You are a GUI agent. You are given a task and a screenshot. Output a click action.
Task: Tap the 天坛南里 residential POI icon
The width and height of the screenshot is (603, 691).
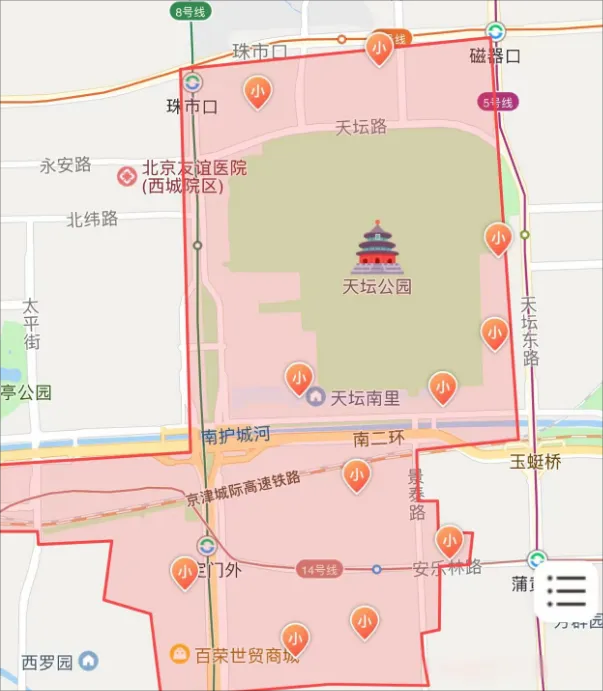tap(316, 398)
